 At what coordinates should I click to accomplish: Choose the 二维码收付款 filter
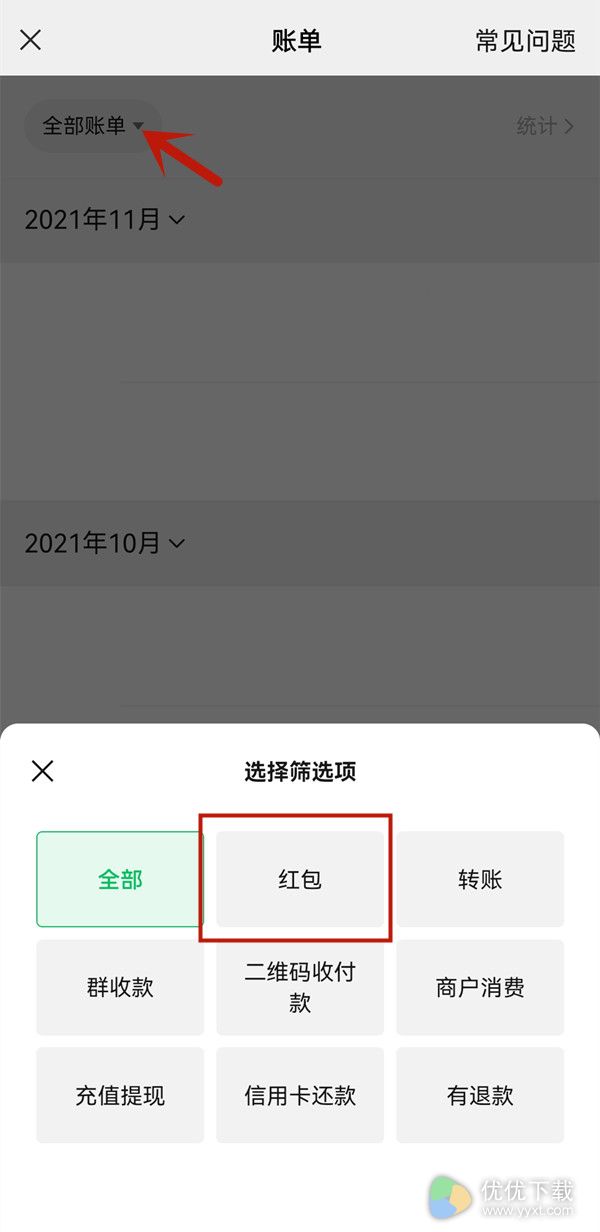[300, 987]
